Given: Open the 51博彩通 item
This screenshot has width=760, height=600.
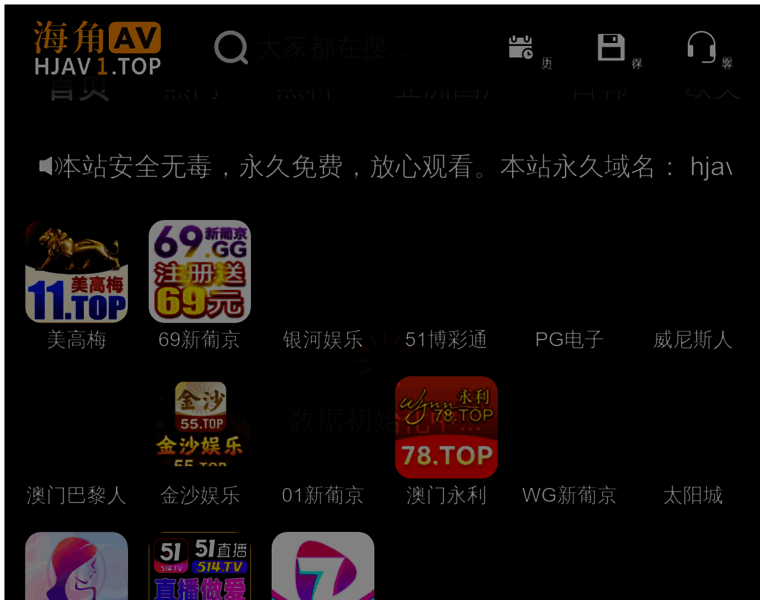Looking at the screenshot, I should click(446, 340).
